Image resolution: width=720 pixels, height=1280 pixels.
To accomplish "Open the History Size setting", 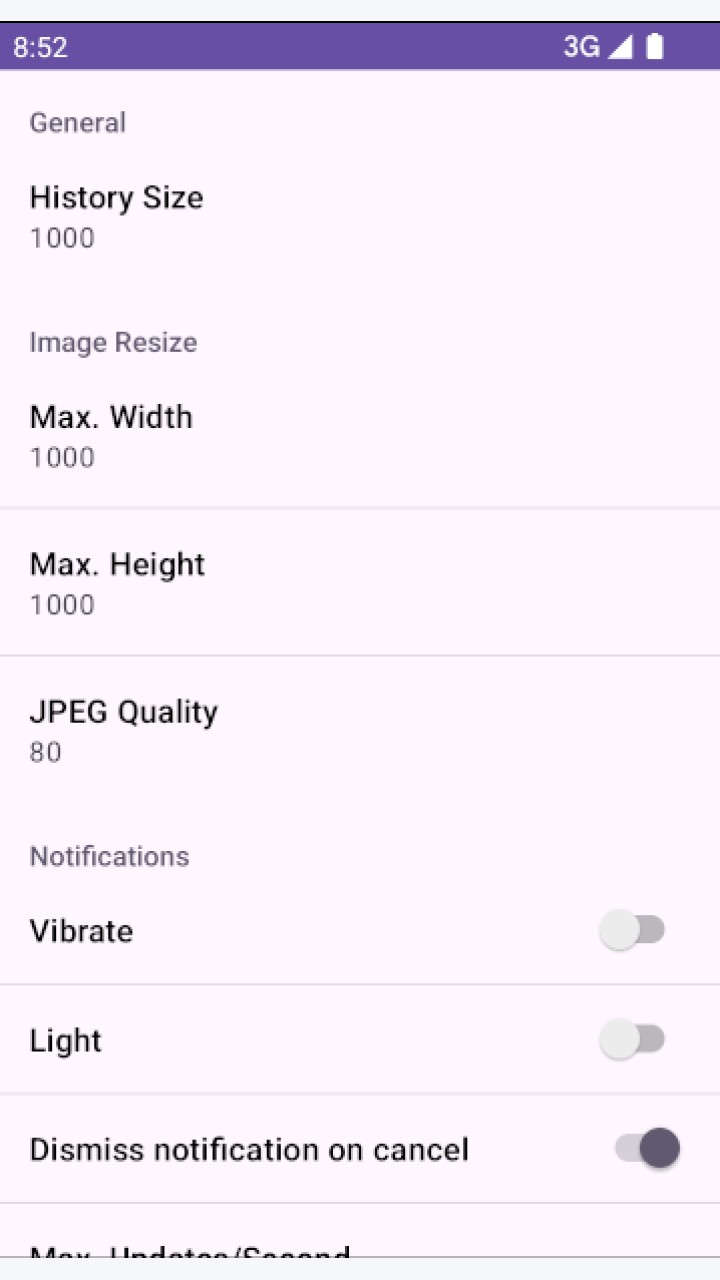I will (x=360, y=216).
